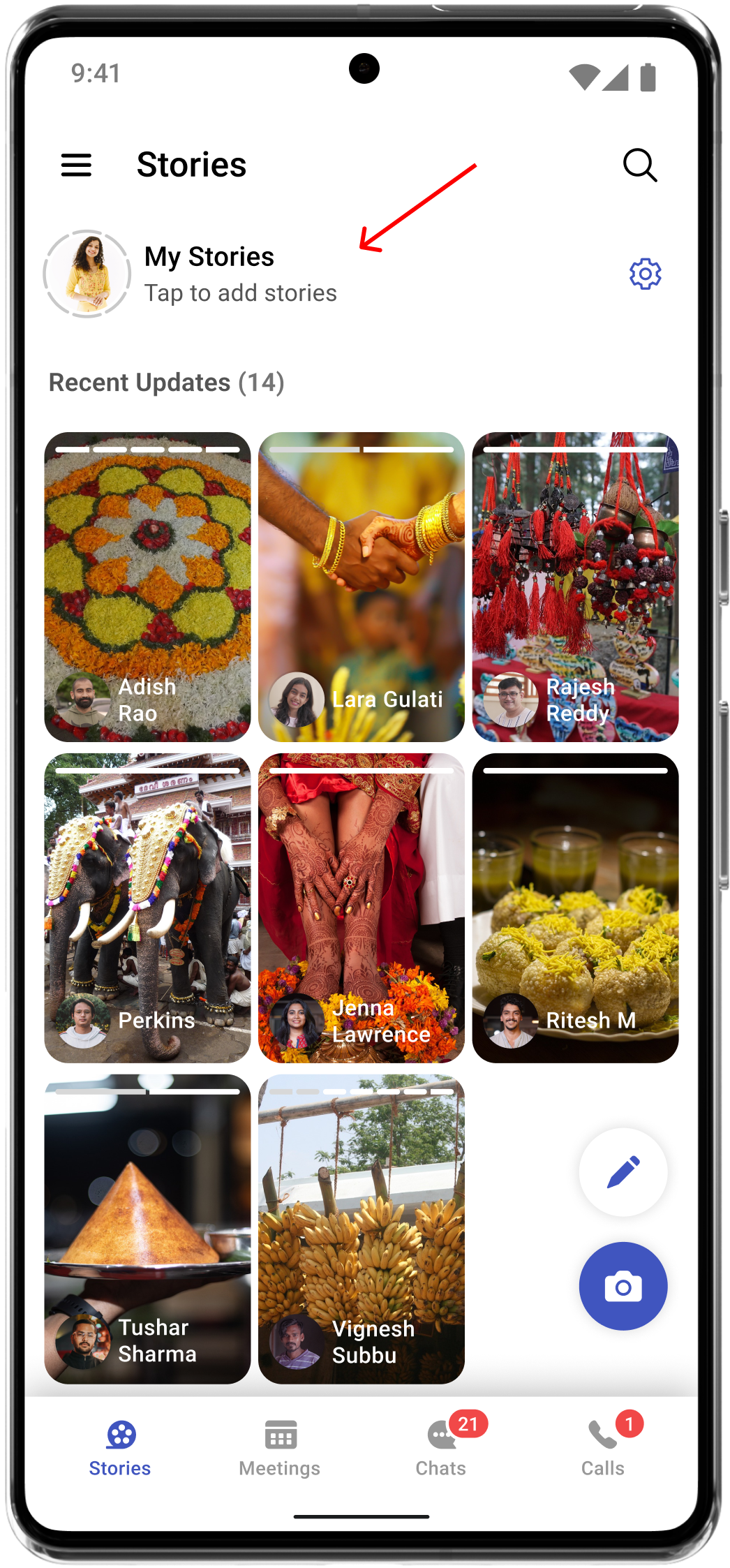Open Ritesh M's story
The height and width of the screenshot is (1568, 730).
(x=575, y=908)
